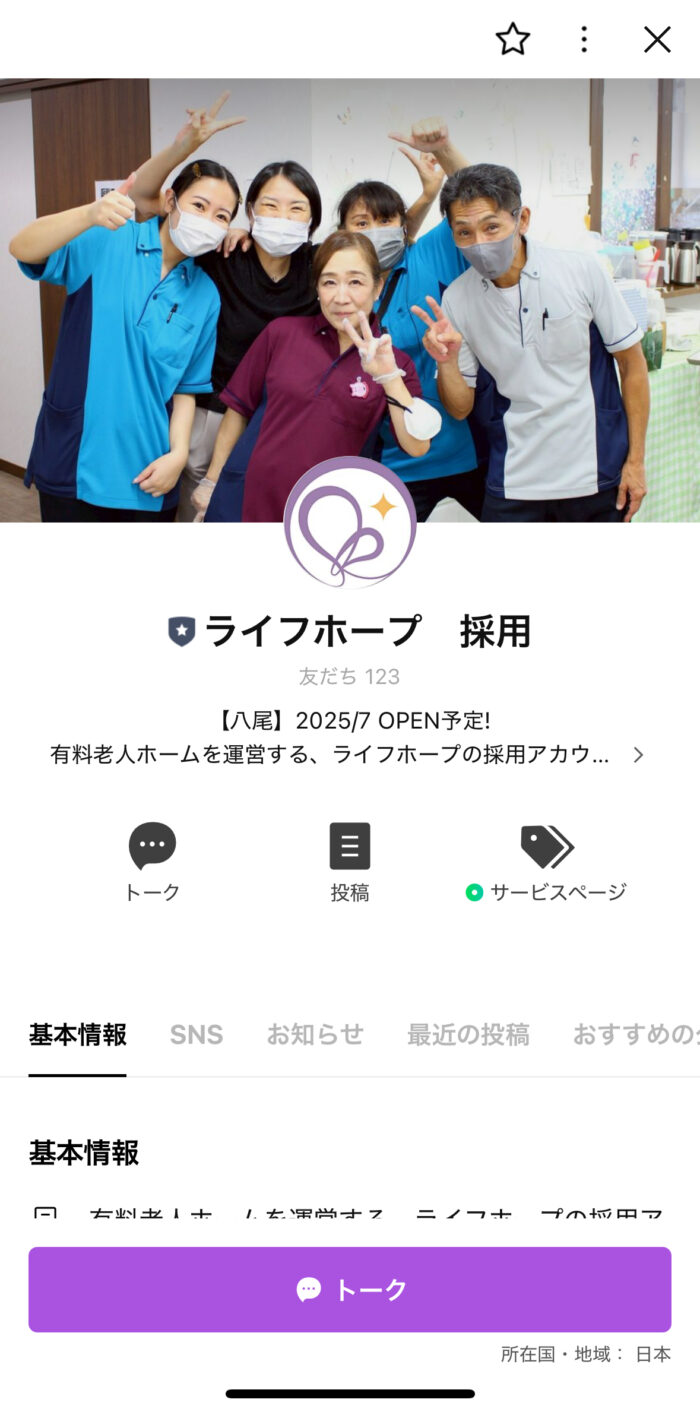The height and width of the screenshot is (1412, 700).
Task: Go to the 最近の投稿 tab
Action: click(468, 1035)
